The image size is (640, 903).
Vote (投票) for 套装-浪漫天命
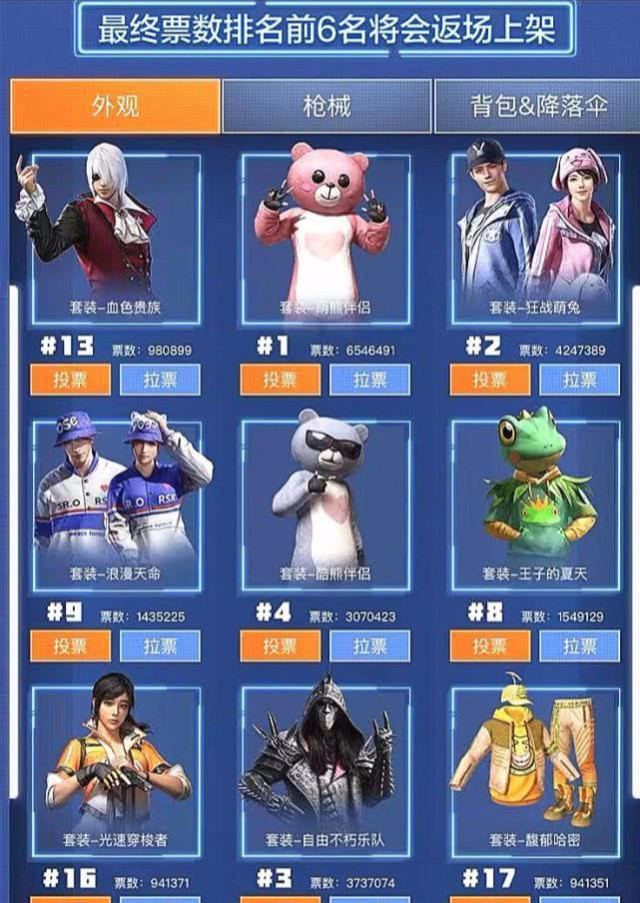70,646
